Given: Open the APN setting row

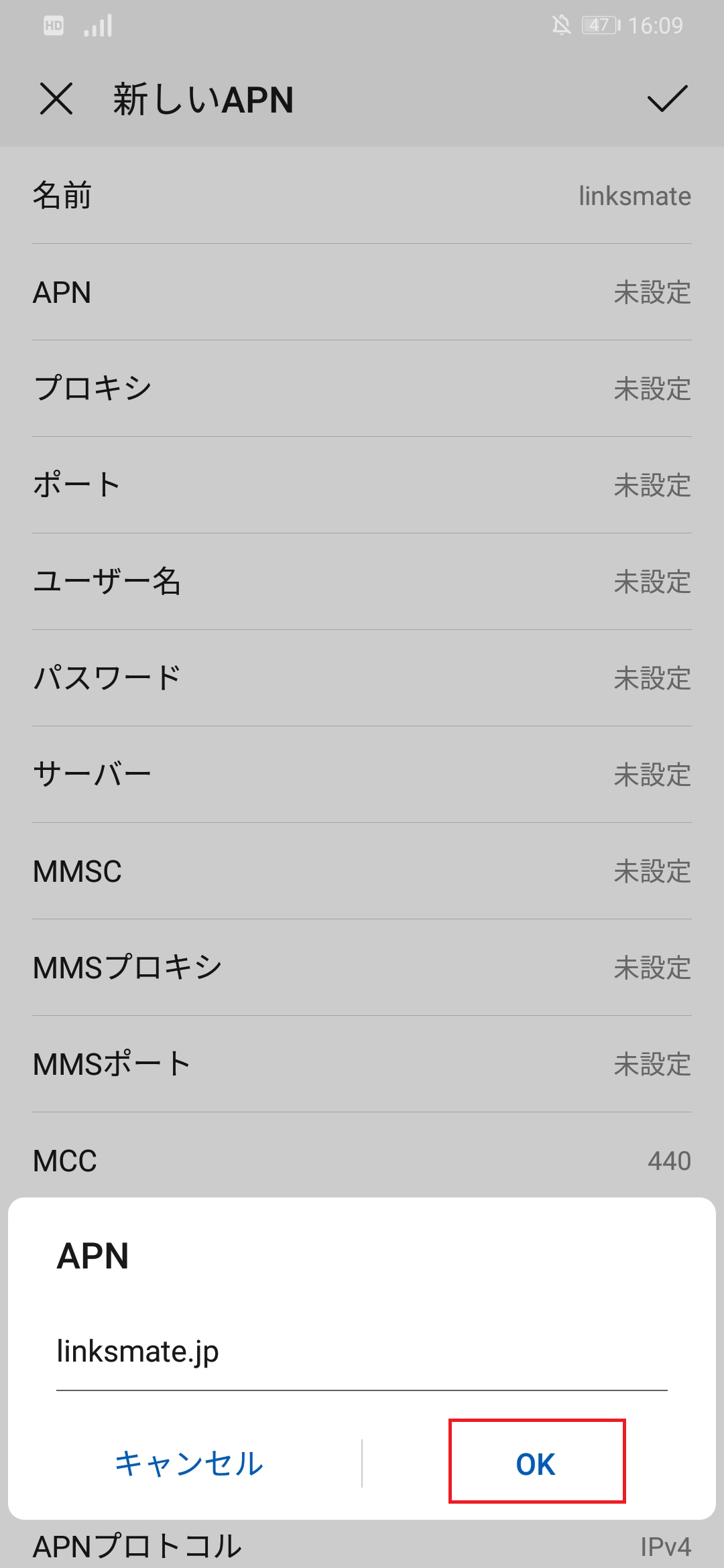Looking at the screenshot, I should click(x=362, y=293).
